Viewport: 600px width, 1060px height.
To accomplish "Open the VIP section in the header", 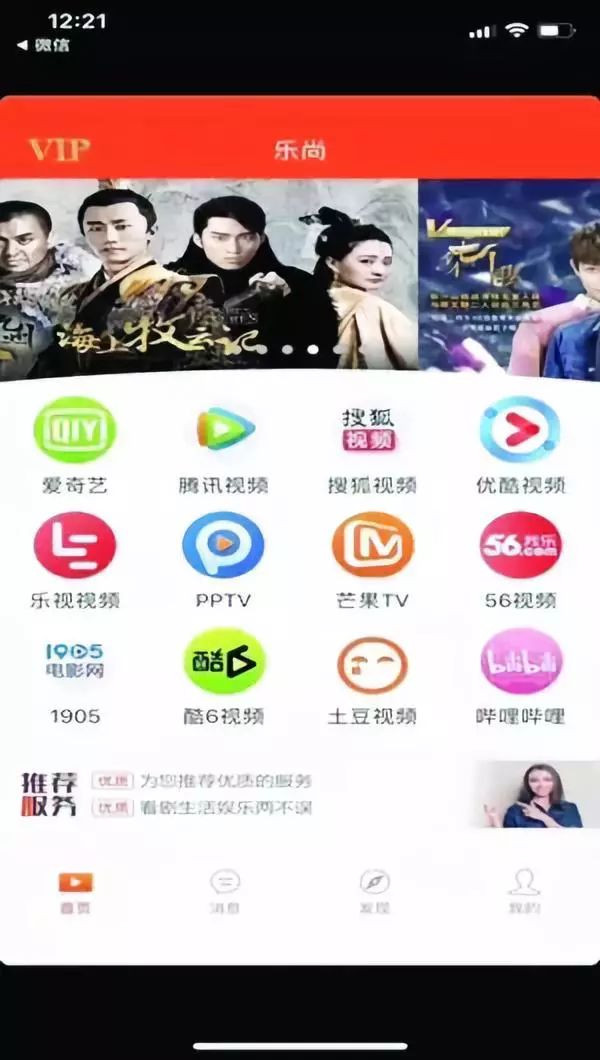I will (x=59, y=149).
